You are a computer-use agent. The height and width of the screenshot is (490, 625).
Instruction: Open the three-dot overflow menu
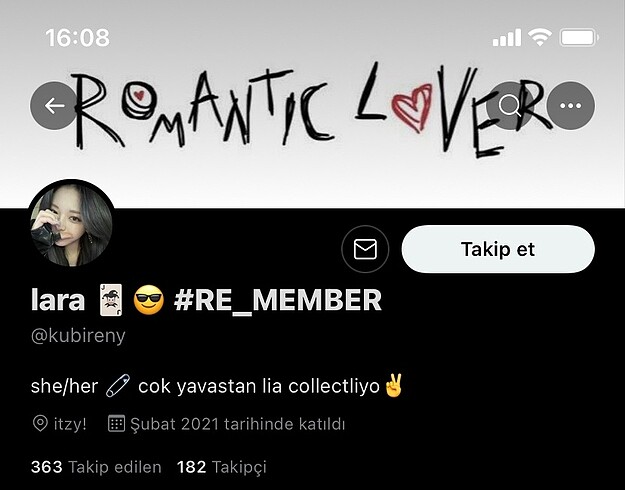571,106
